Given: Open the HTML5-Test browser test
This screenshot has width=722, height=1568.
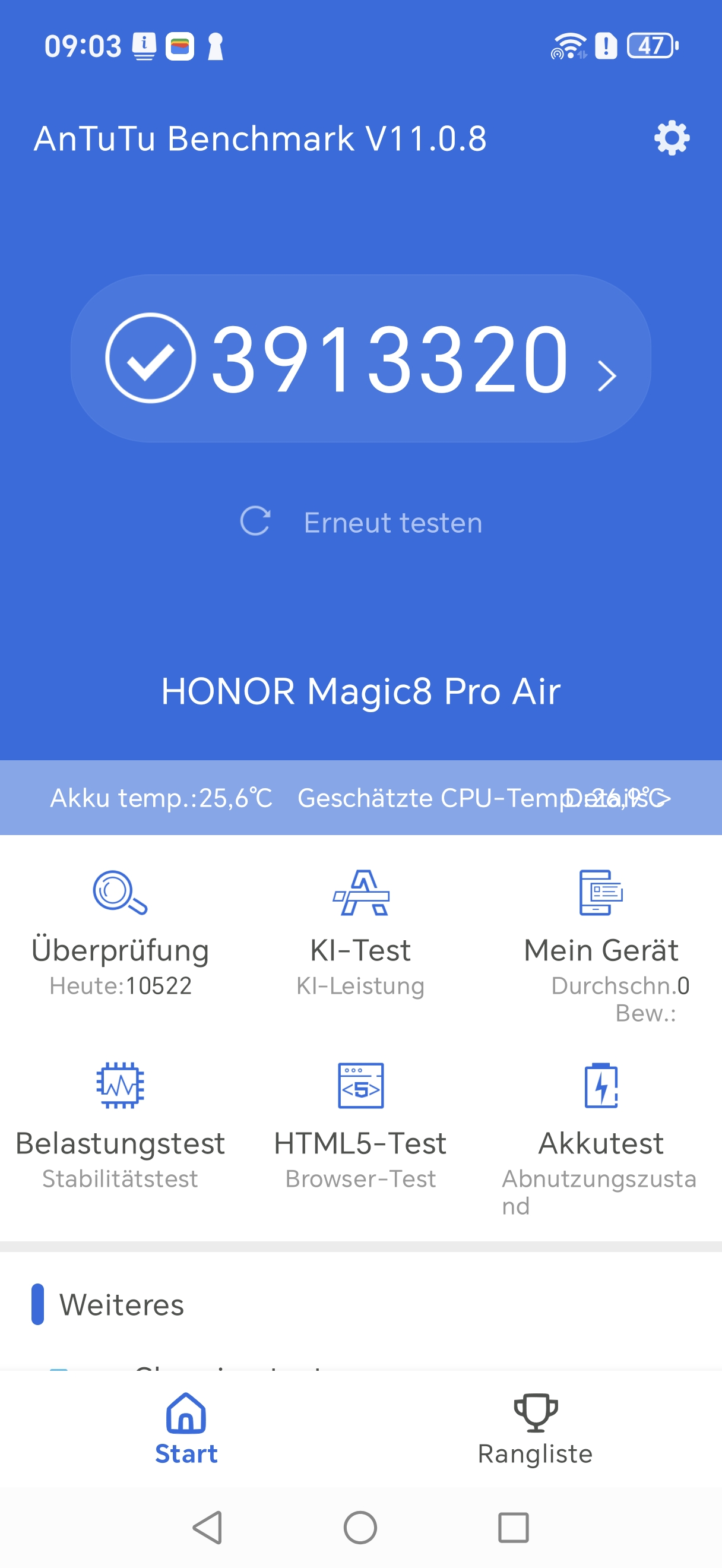Looking at the screenshot, I should [x=360, y=1125].
